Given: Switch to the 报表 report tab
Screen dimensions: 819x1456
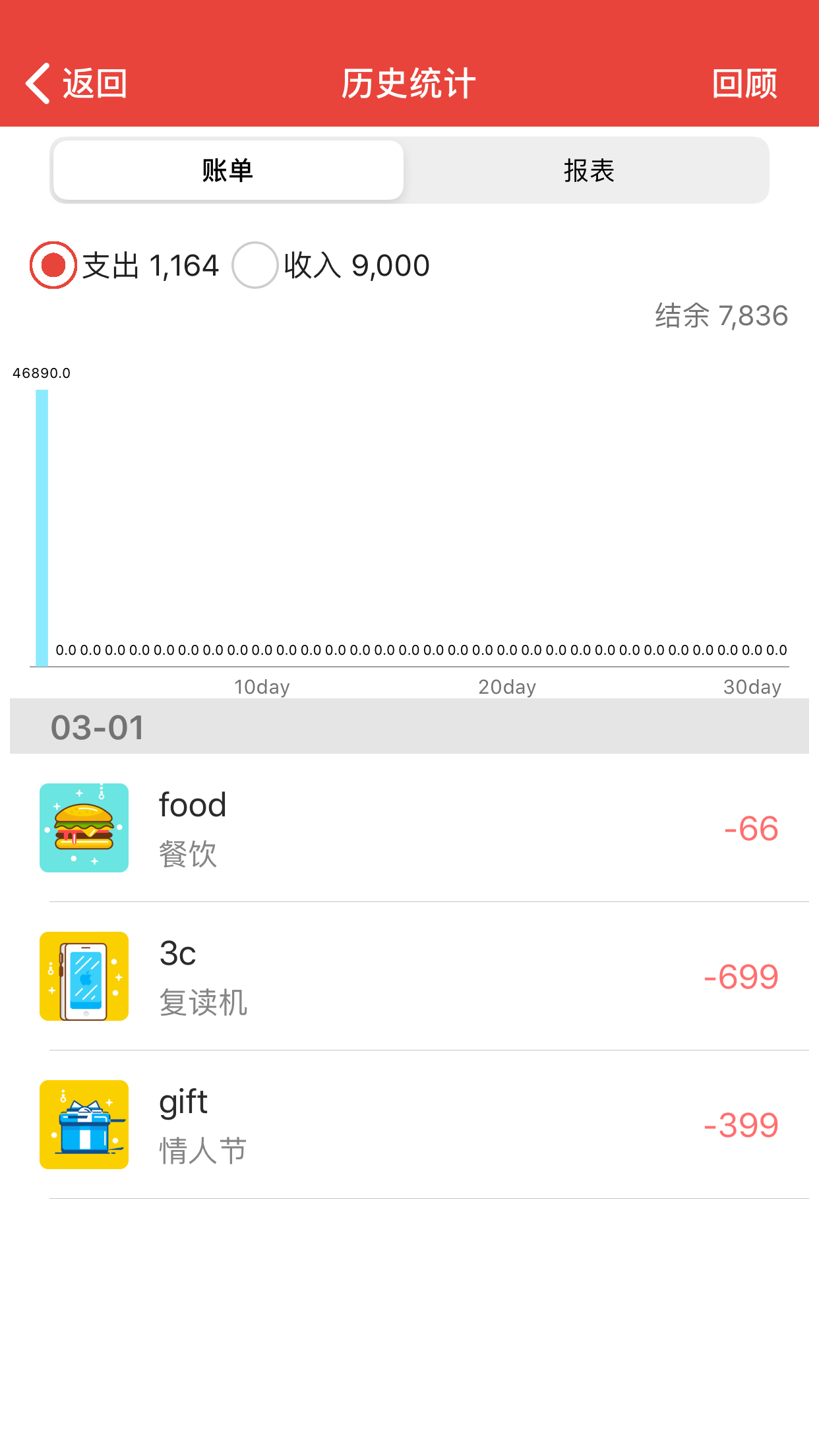Looking at the screenshot, I should 588,171.
